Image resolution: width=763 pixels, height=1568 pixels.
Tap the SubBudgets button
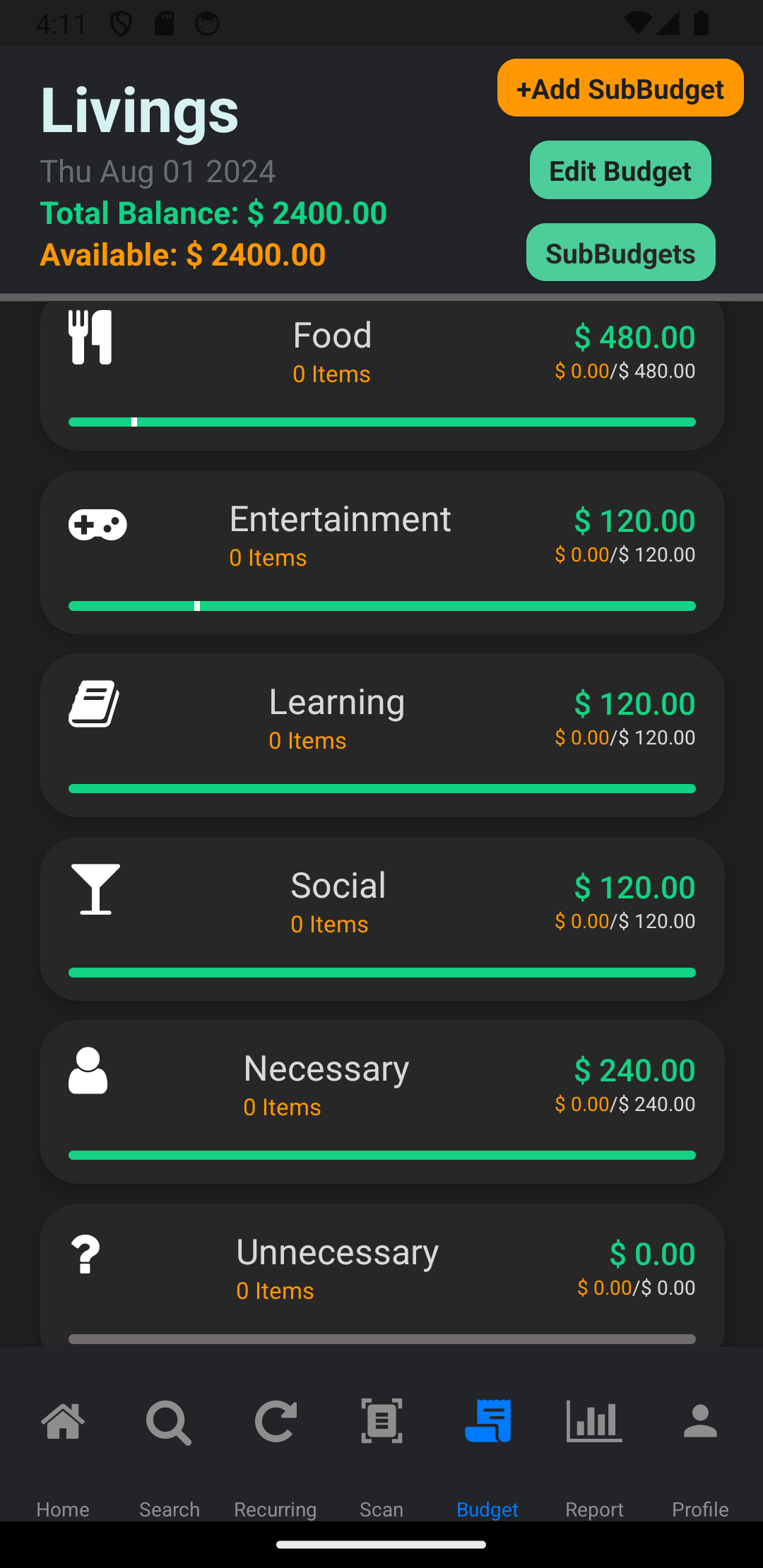click(x=620, y=252)
